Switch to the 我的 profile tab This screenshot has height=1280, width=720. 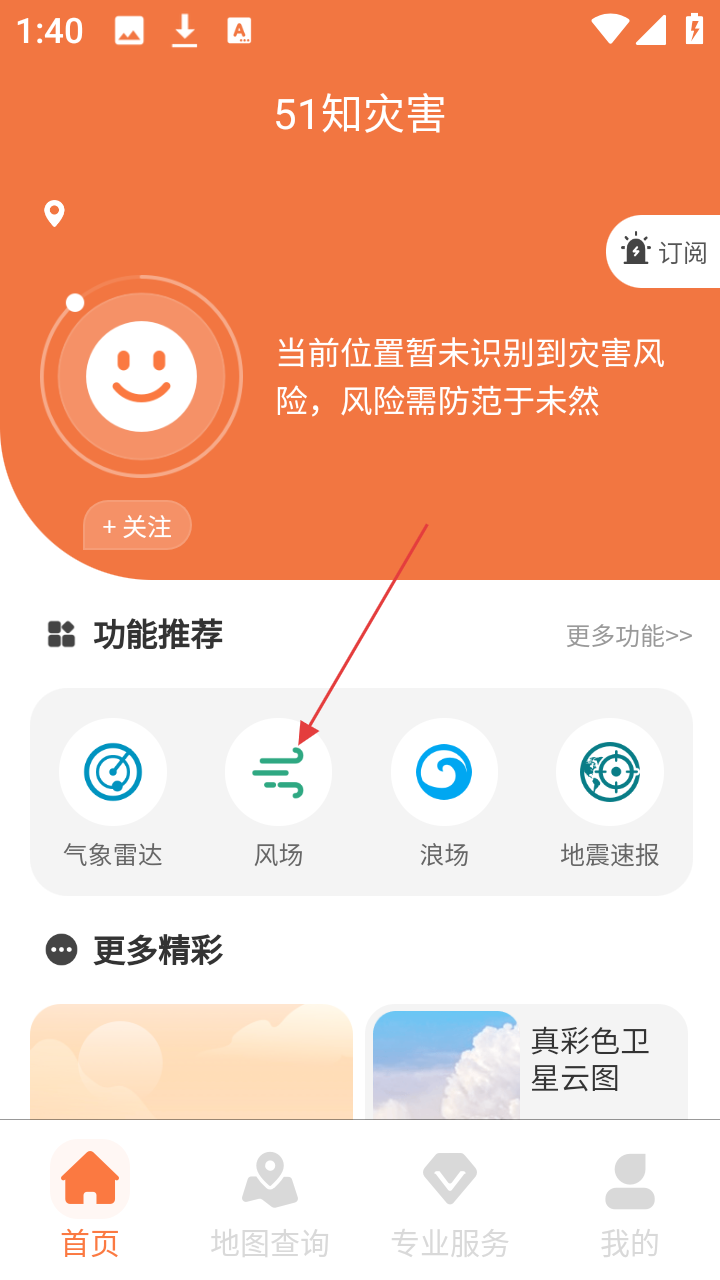pyautogui.click(x=630, y=1200)
